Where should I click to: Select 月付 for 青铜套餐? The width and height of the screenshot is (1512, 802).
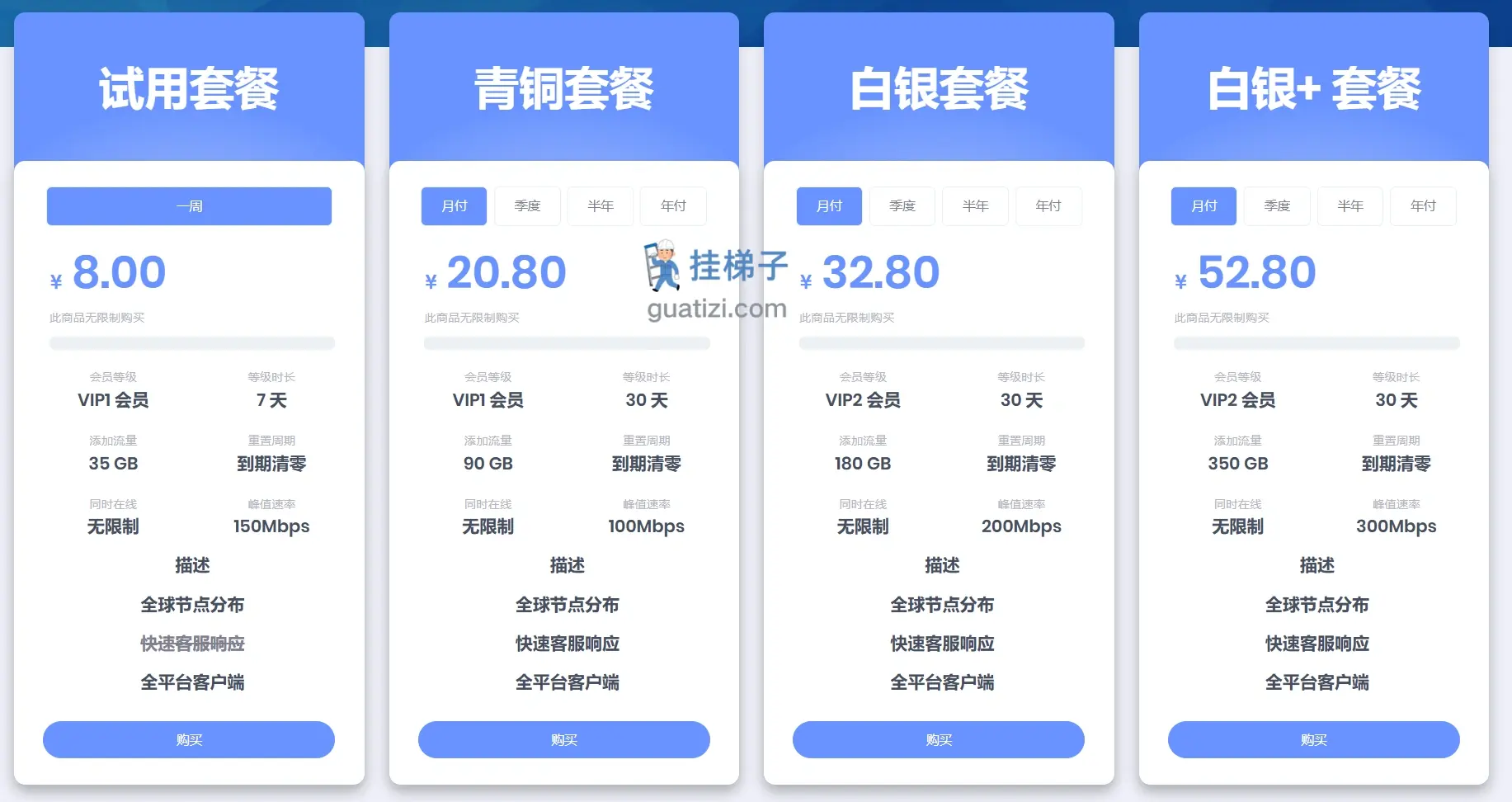tap(454, 206)
